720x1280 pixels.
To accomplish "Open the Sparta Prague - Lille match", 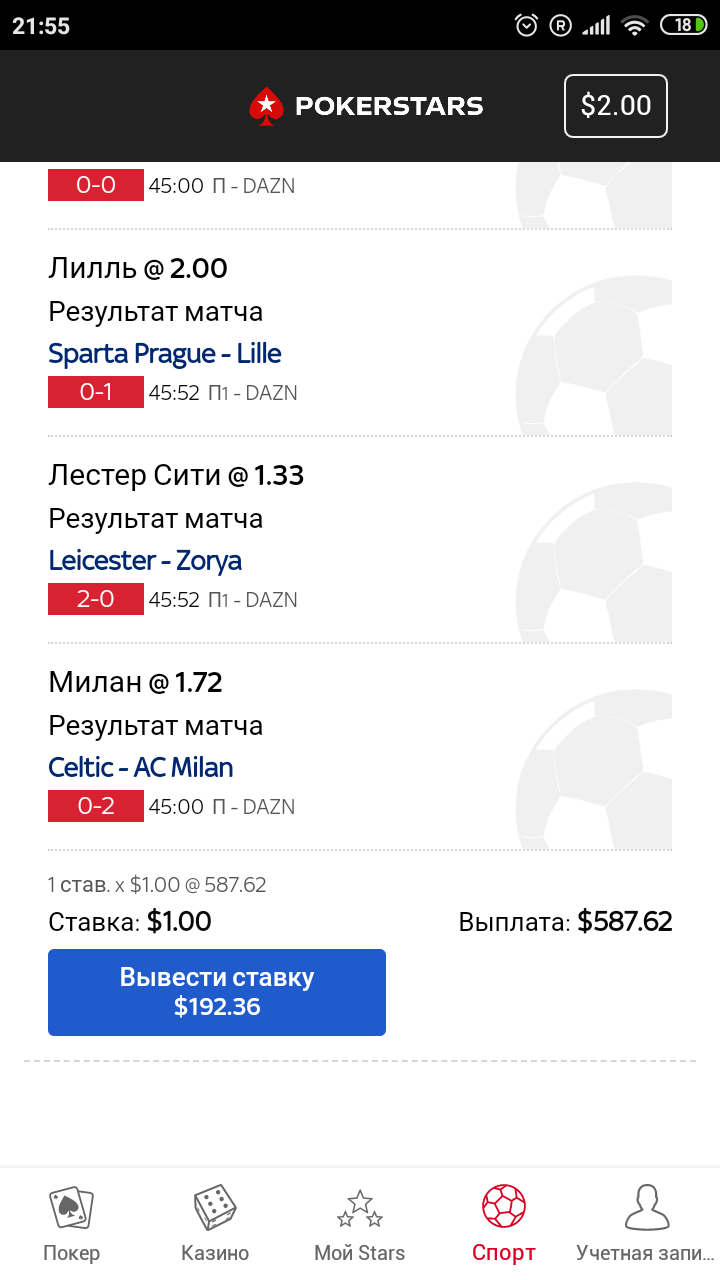I will point(165,353).
